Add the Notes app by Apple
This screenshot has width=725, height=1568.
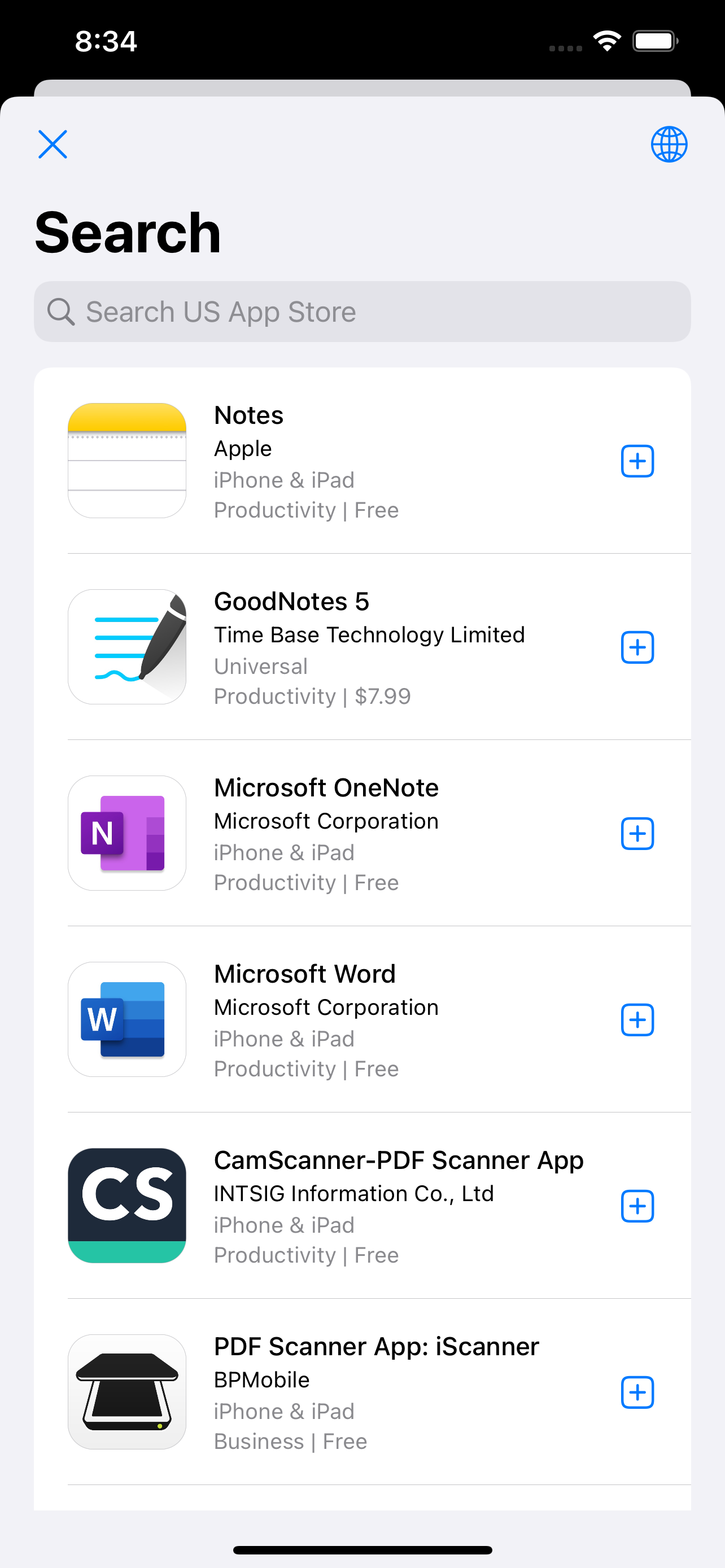637,461
